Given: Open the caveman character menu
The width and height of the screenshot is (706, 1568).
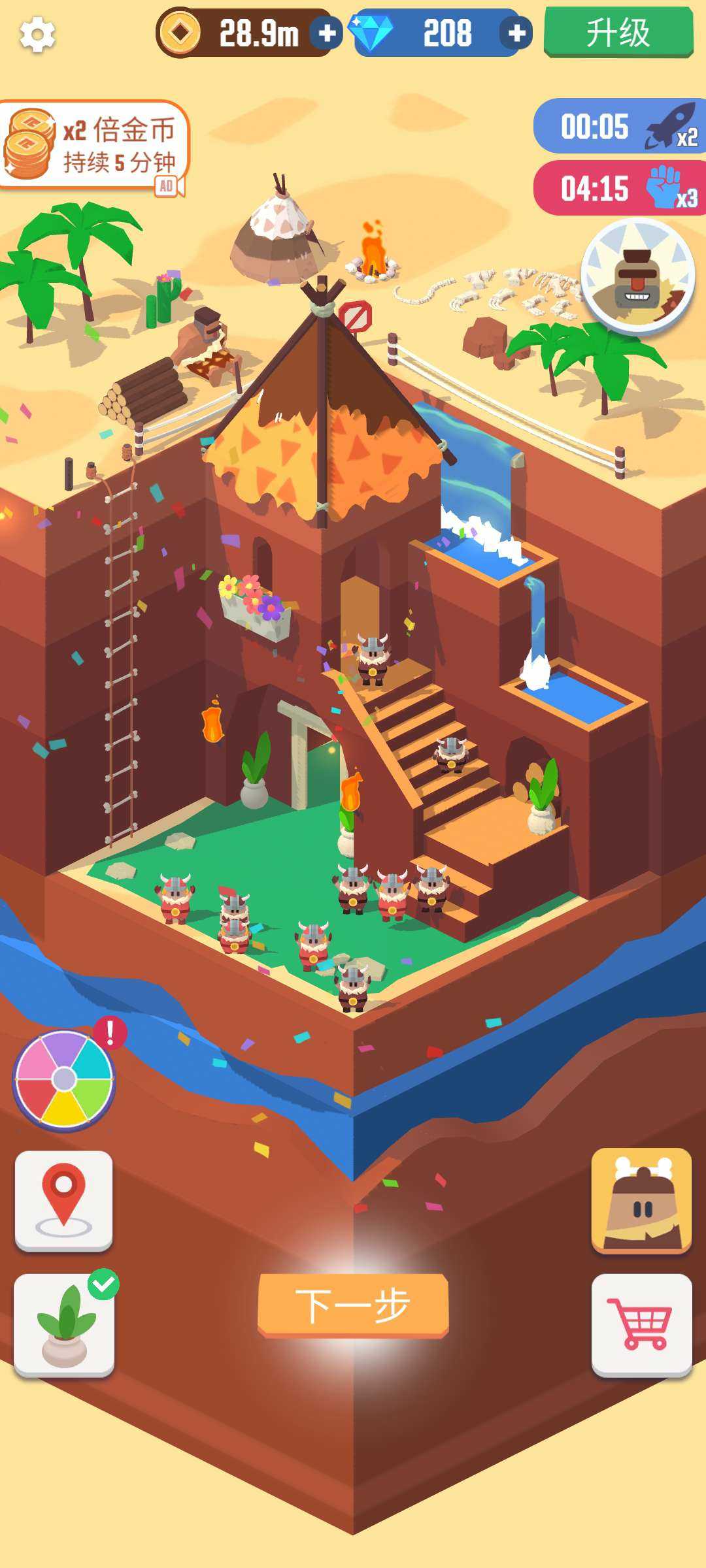Looking at the screenshot, I should (641, 1201).
